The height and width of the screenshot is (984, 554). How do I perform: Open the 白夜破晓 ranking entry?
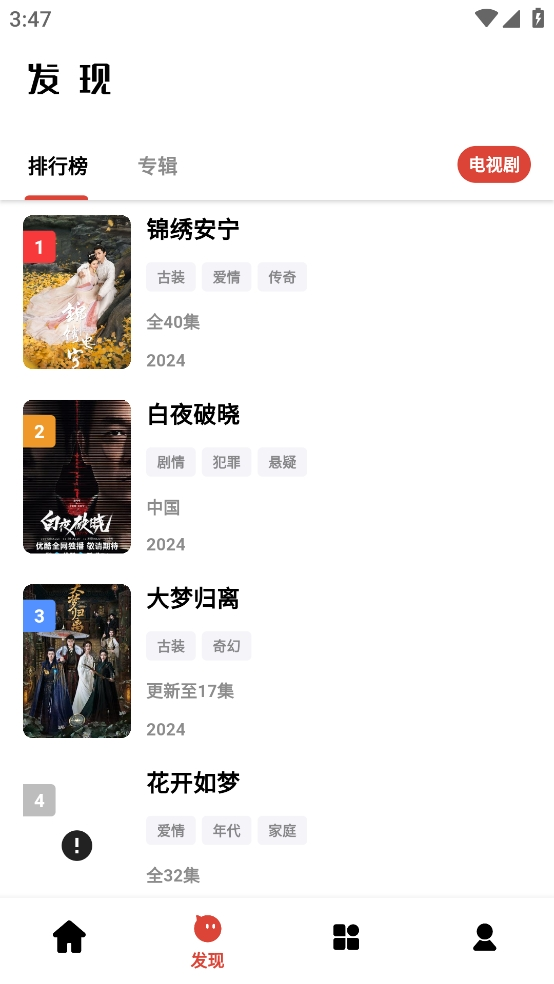[x=277, y=477]
